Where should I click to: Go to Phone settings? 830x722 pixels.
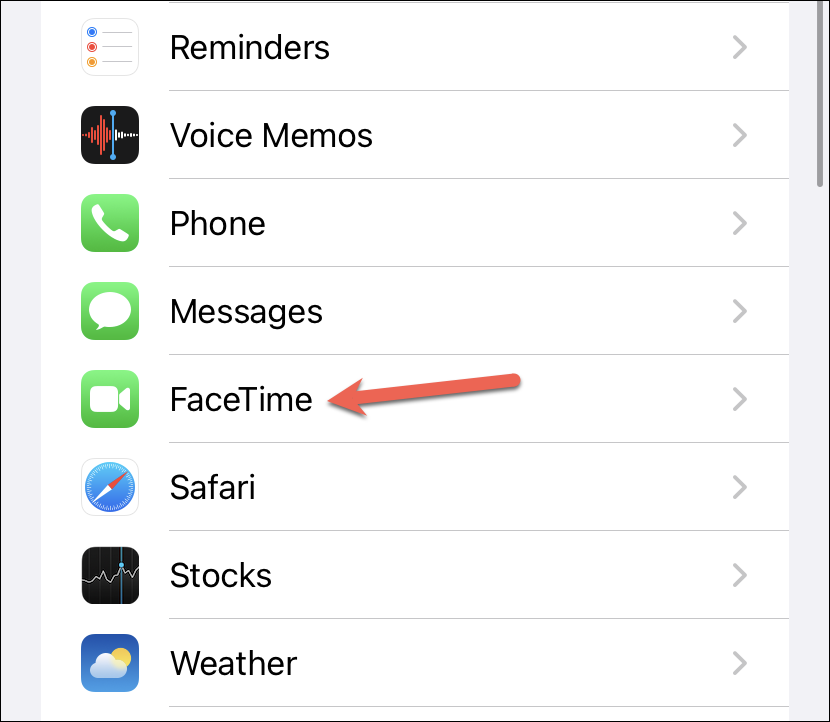(218, 223)
